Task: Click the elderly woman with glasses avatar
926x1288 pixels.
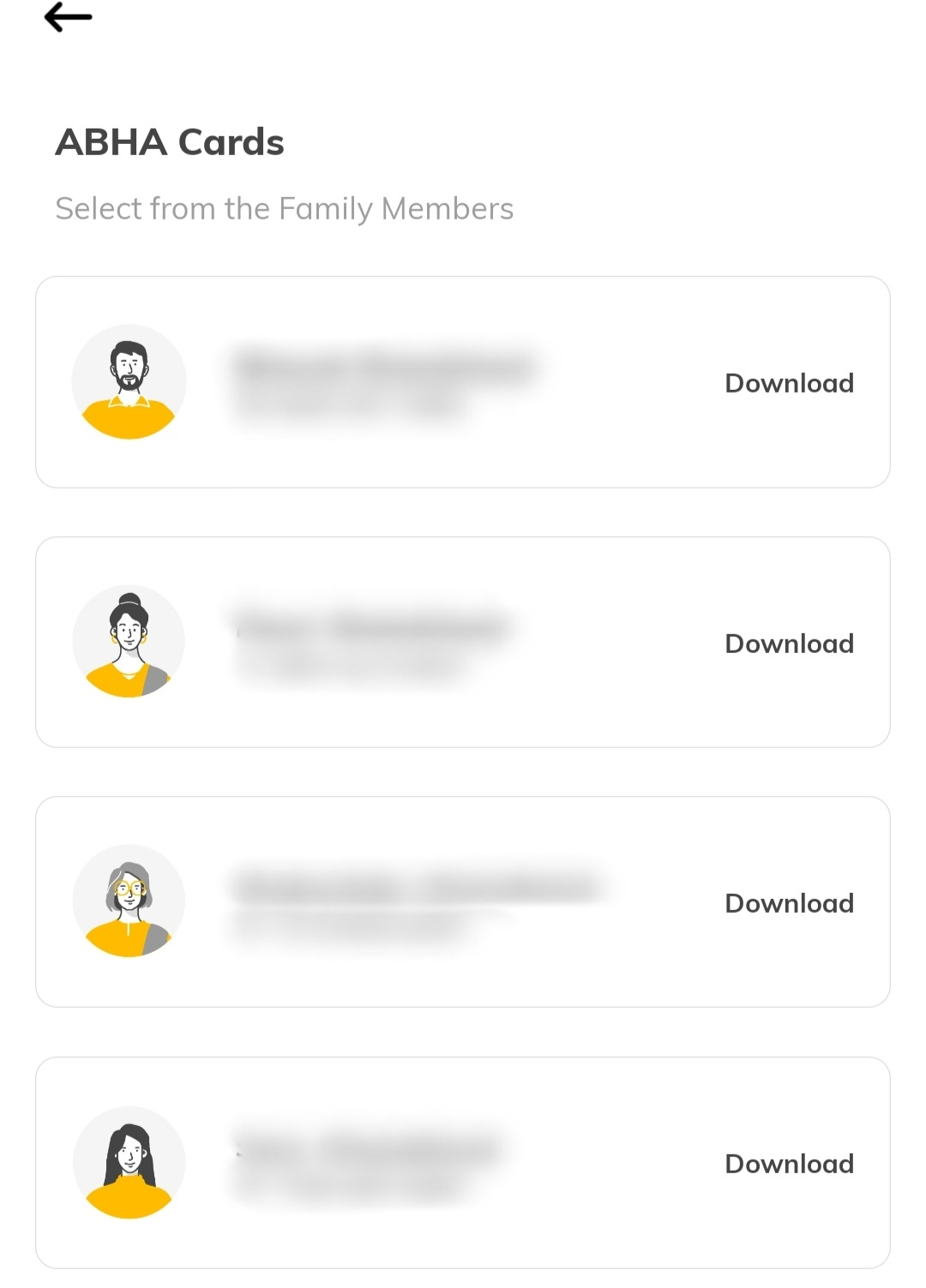Action: pos(129,901)
